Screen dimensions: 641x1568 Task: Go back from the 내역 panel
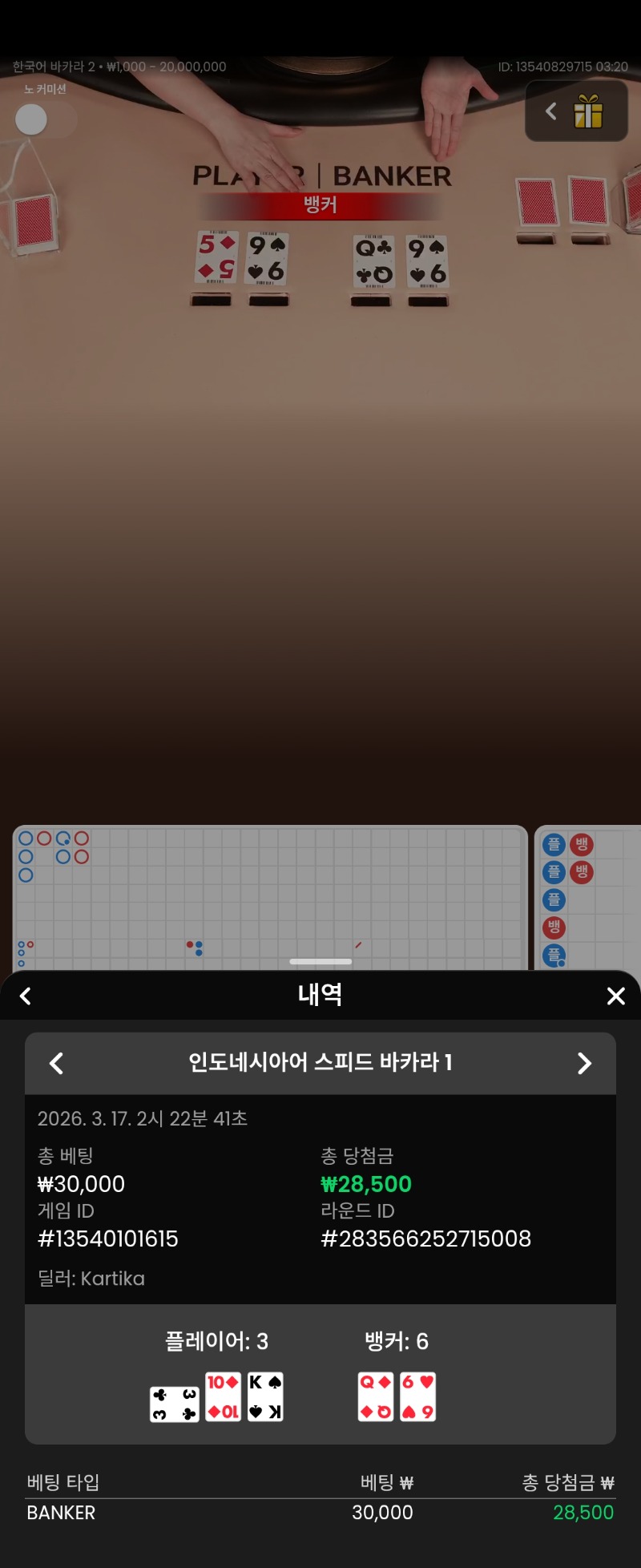click(26, 996)
